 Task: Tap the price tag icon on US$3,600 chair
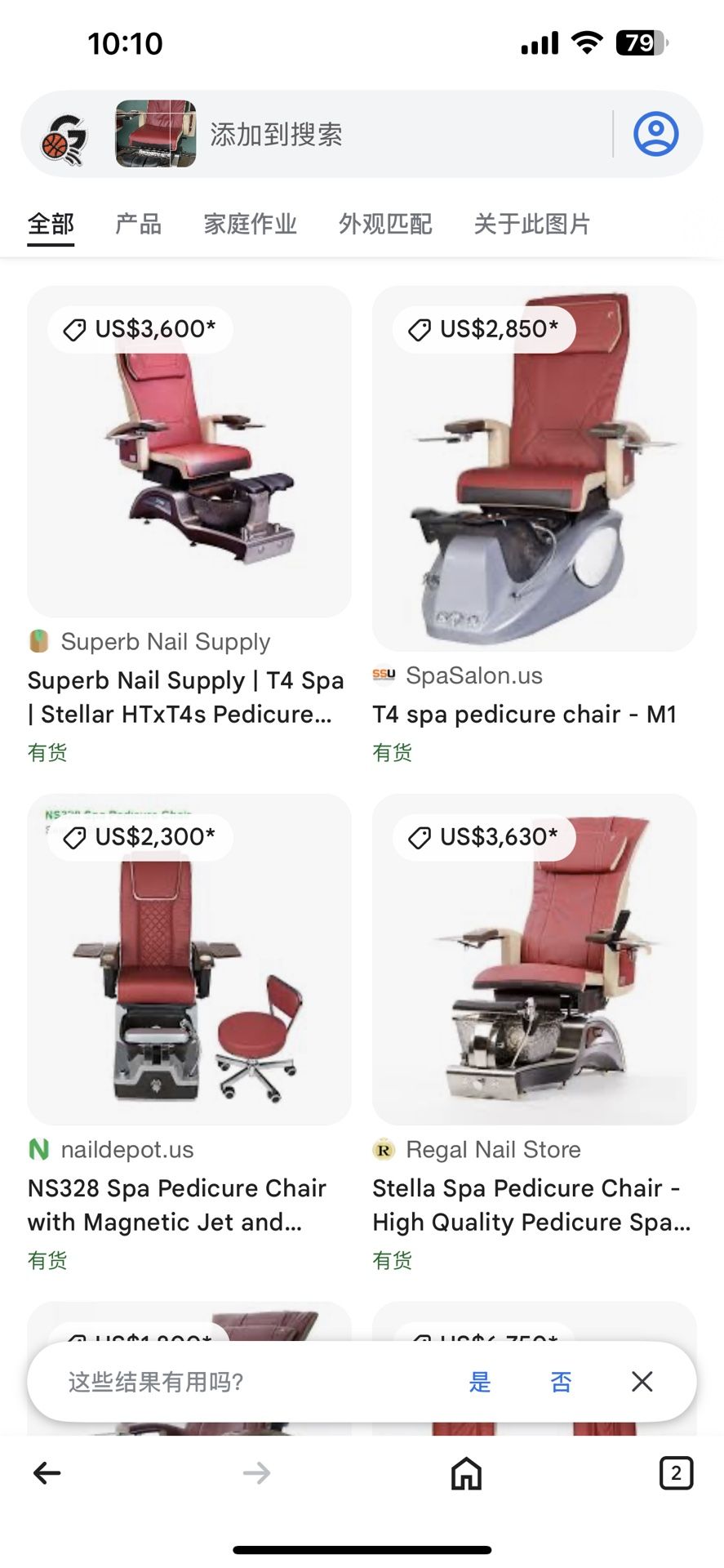pos(76,329)
